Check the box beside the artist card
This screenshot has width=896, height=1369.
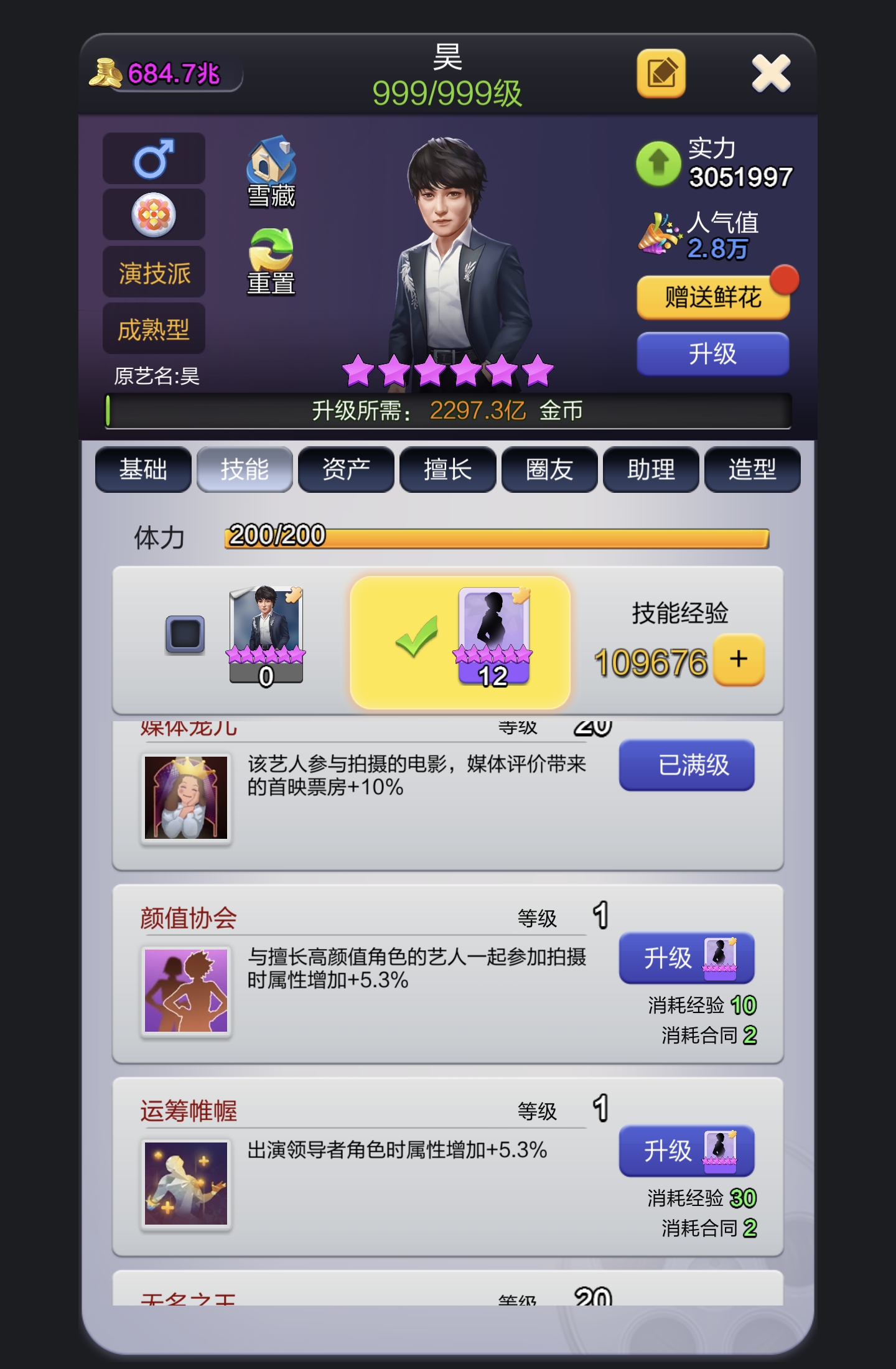[x=185, y=635]
